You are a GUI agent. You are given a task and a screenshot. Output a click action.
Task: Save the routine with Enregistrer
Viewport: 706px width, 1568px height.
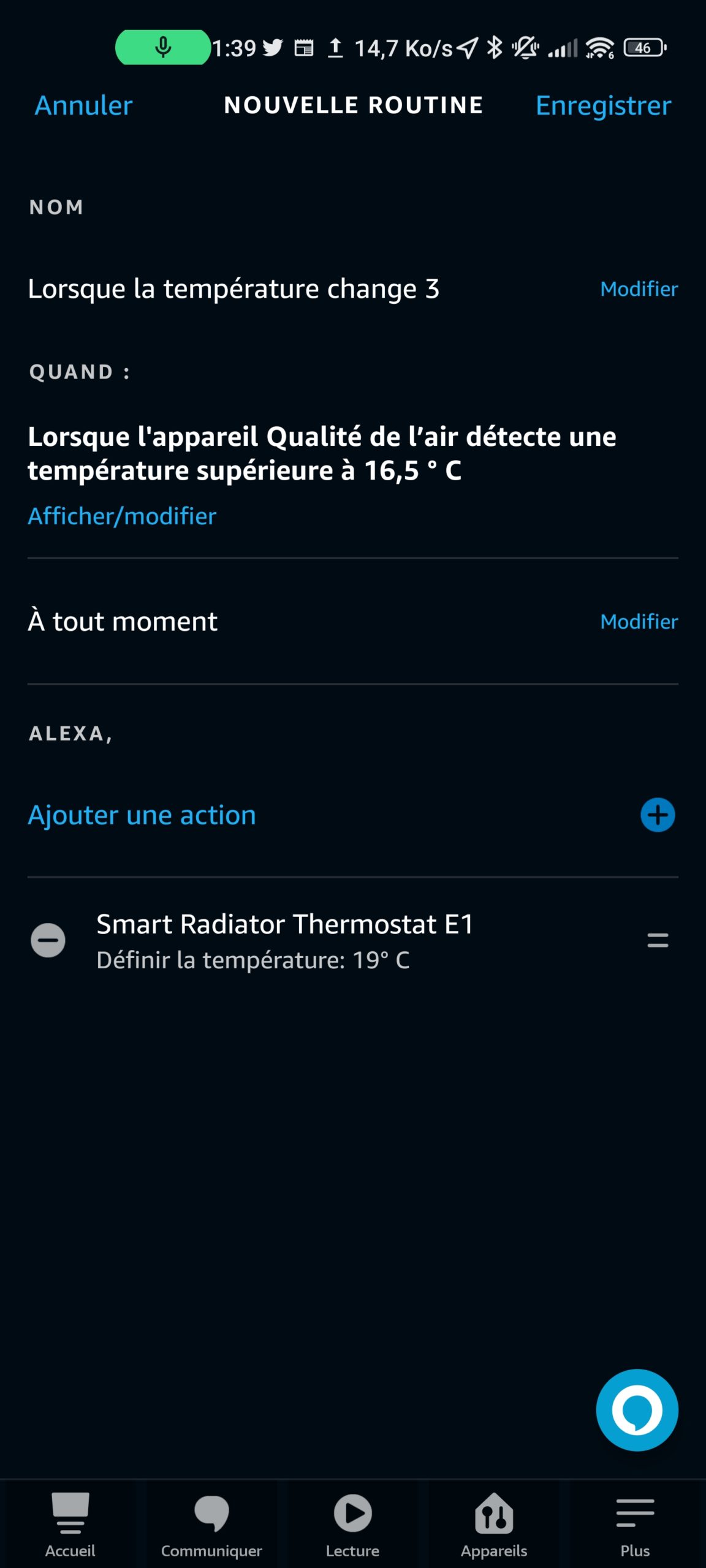603,105
